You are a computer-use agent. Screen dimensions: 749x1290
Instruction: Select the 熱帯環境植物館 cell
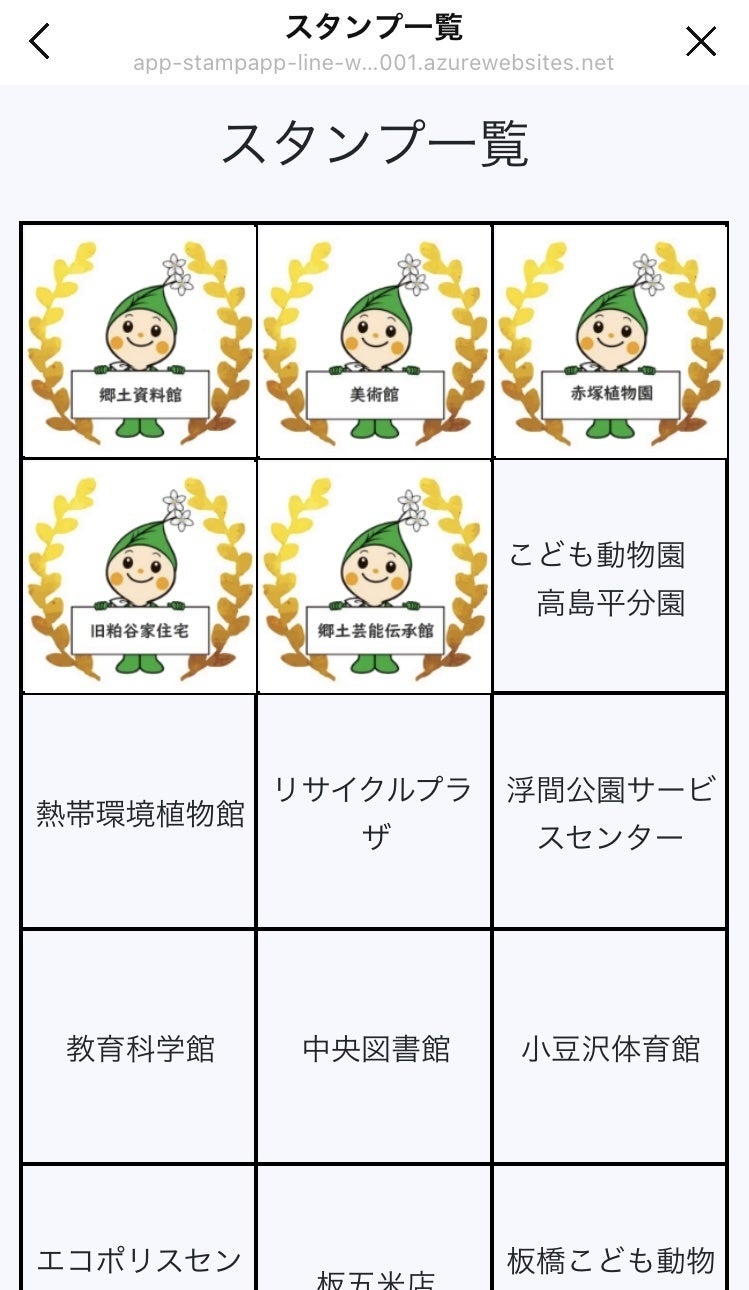click(139, 812)
